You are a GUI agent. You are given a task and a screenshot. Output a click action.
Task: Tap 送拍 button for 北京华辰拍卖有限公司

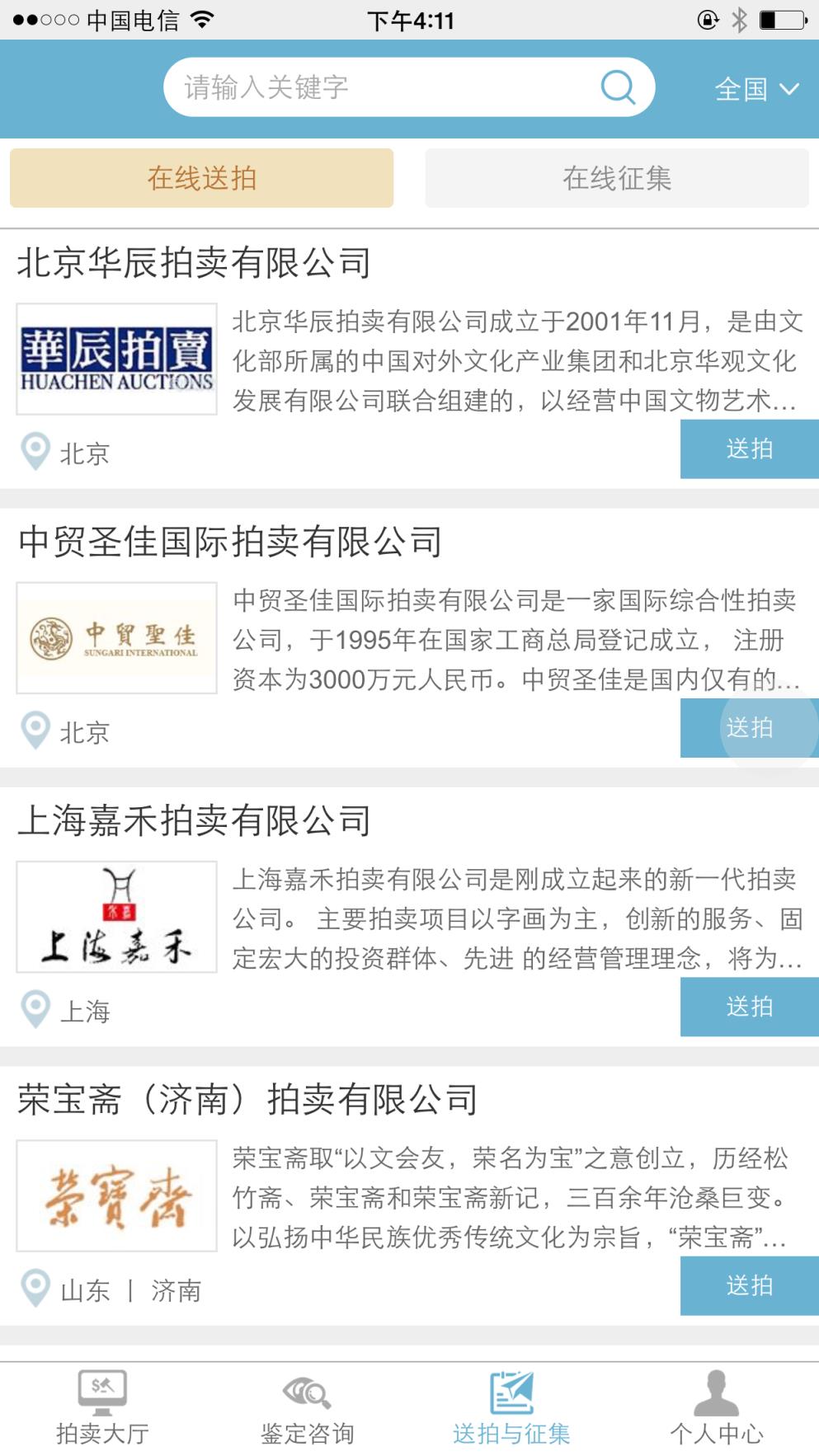click(747, 448)
